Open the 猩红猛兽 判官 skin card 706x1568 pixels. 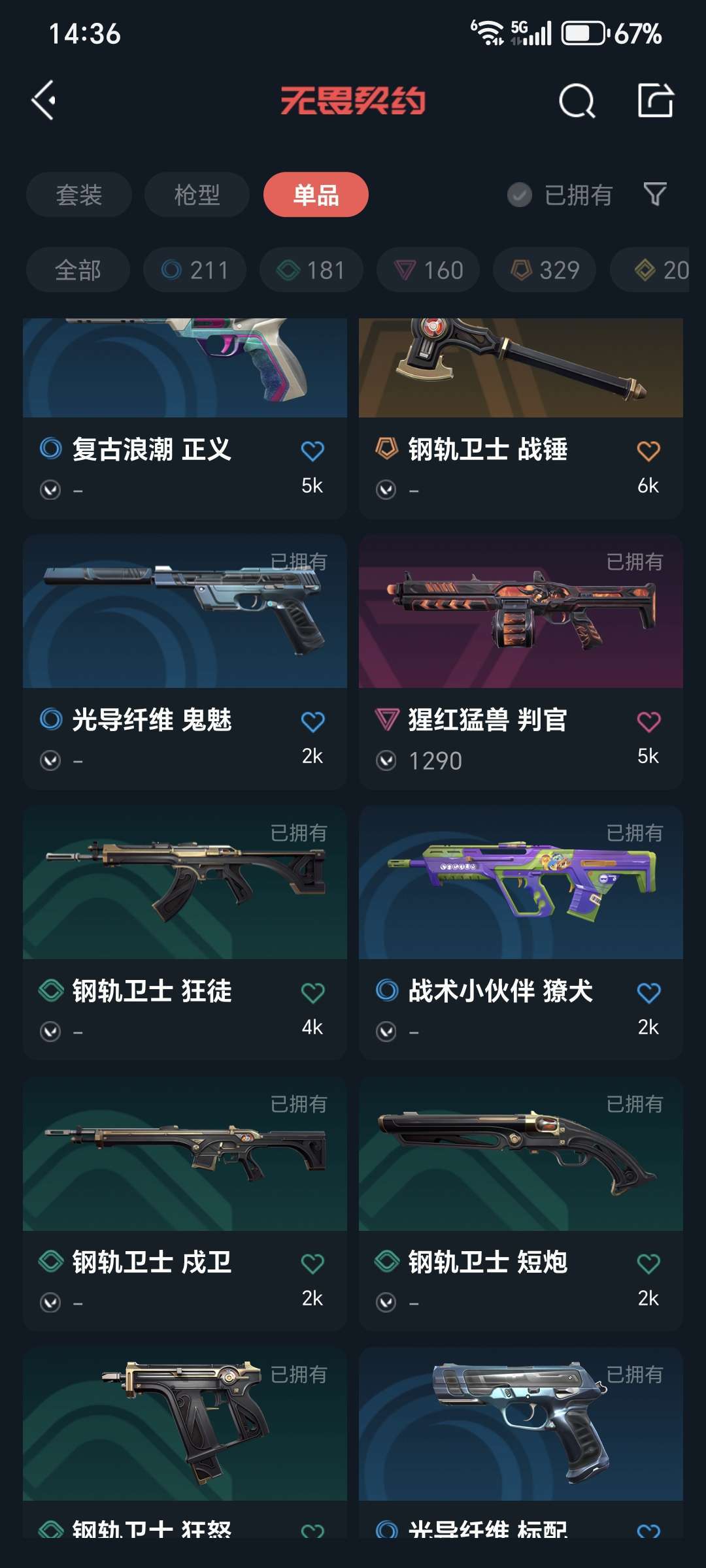pyautogui.click(x=521, y=662)
